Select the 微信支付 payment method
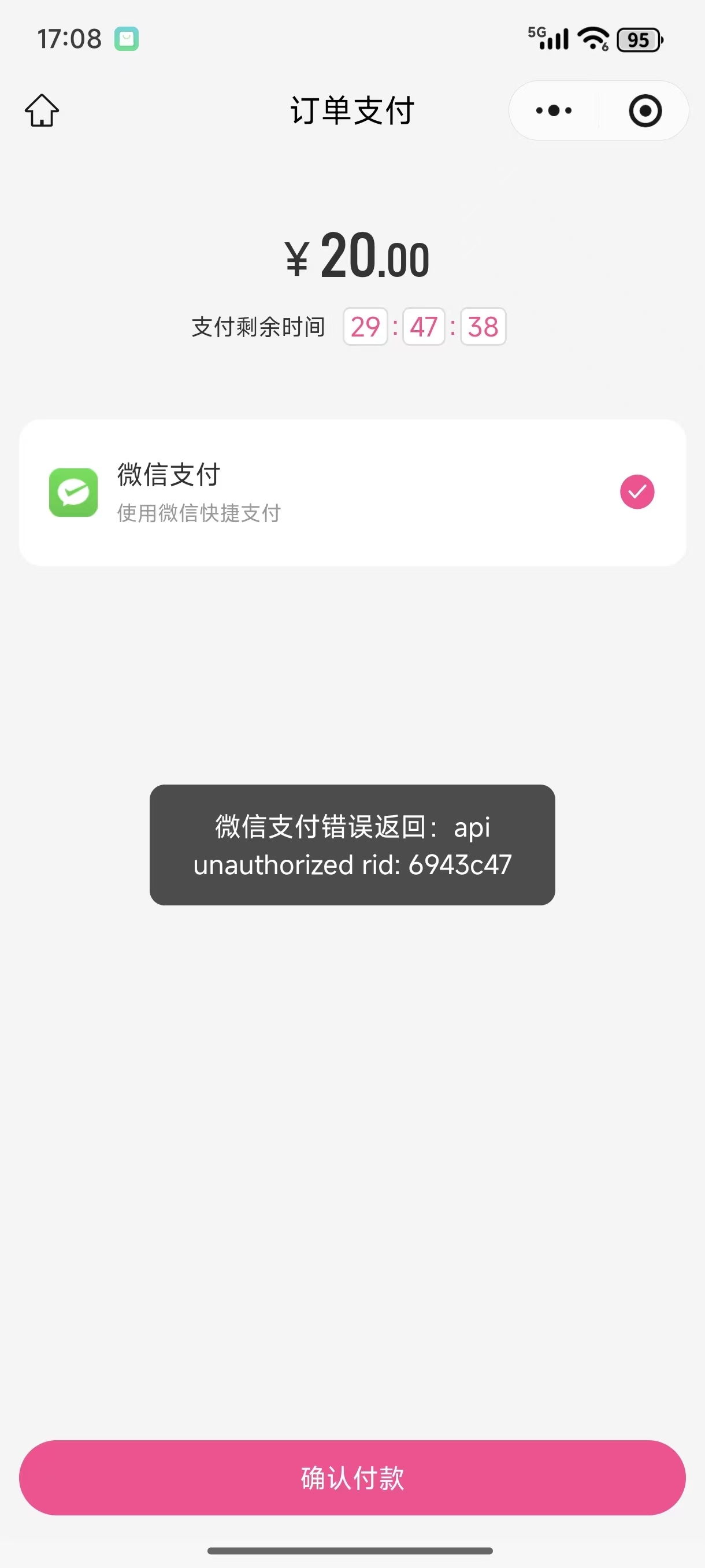The width and height of the screenshot is (705, 1568). point(352,493)
